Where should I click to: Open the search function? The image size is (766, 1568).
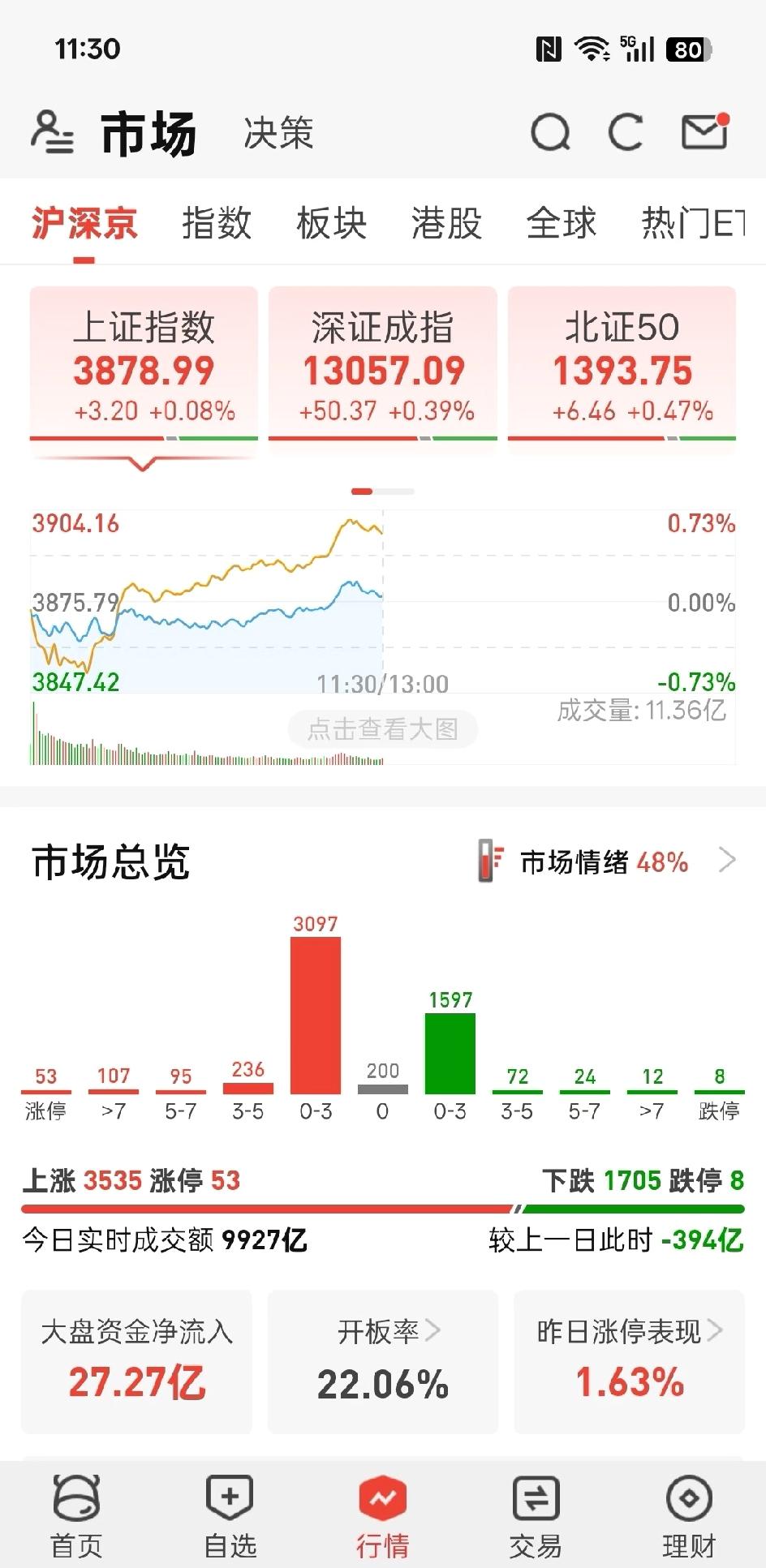click(x=550, y=132)
